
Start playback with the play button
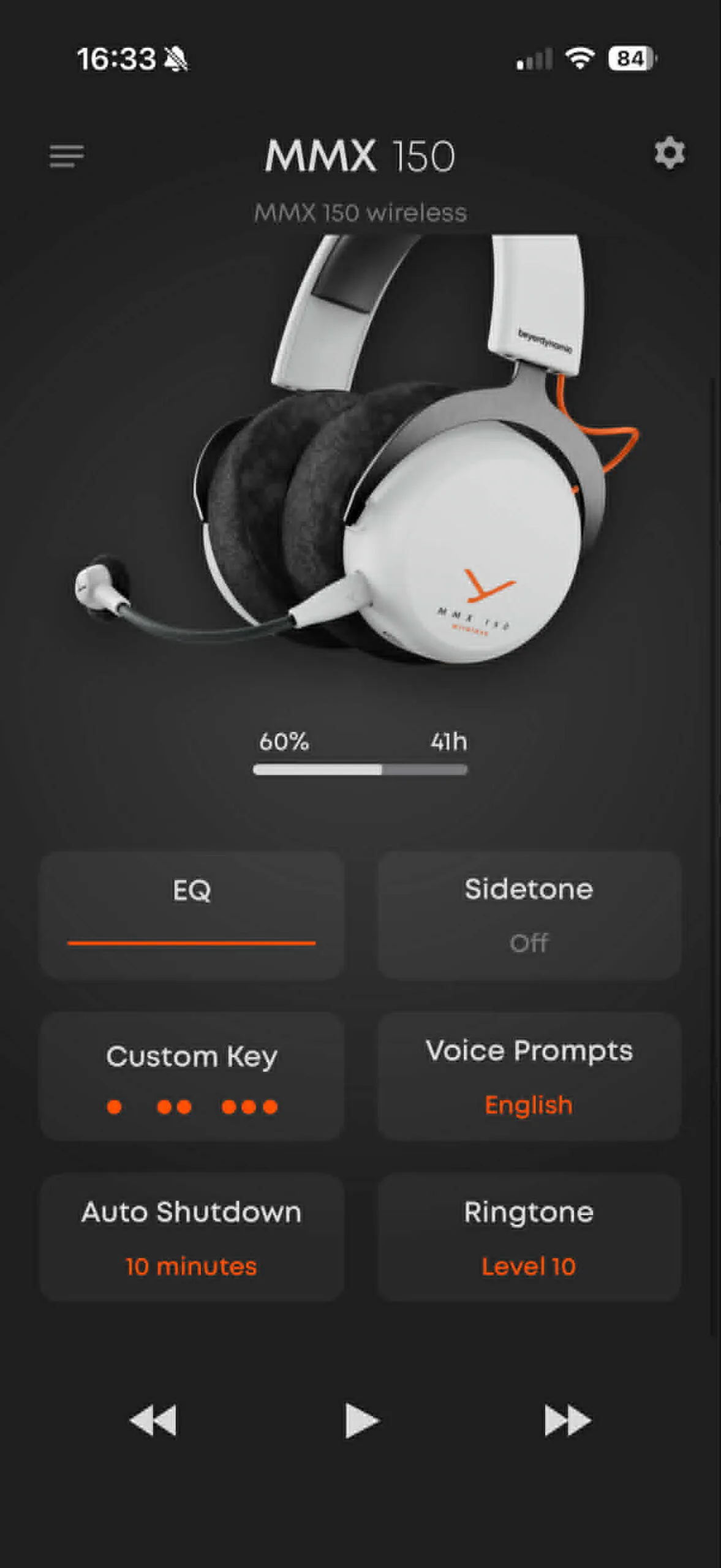pos(361,1420)
